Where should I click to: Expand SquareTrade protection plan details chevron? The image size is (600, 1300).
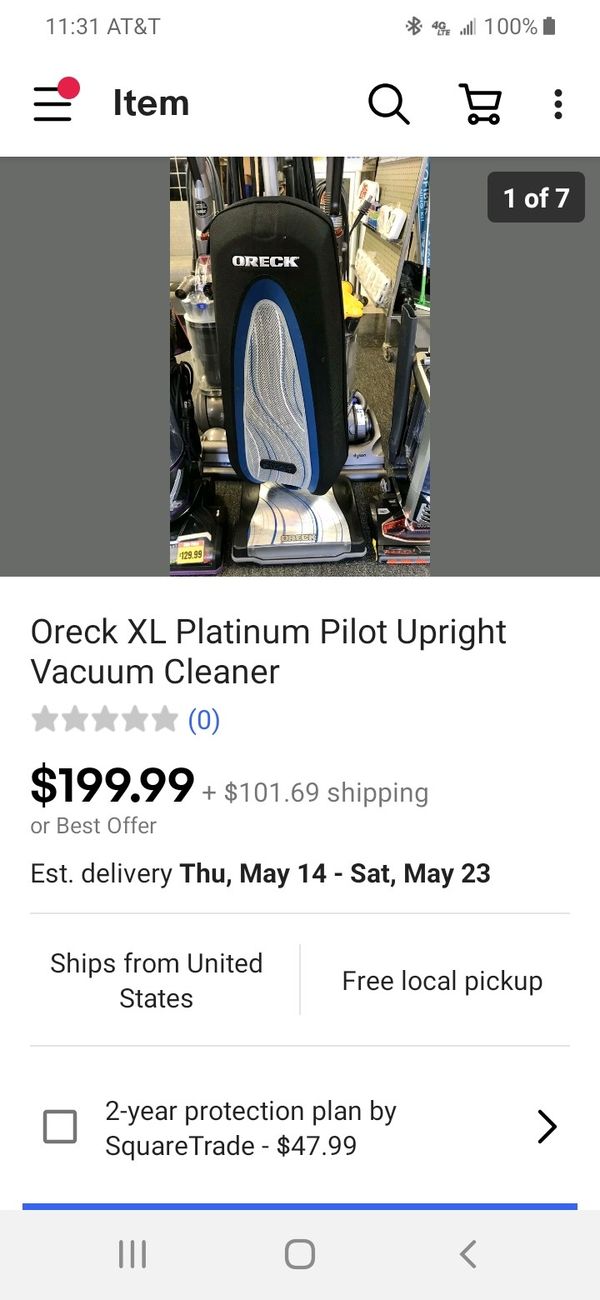click(546, 1127)
